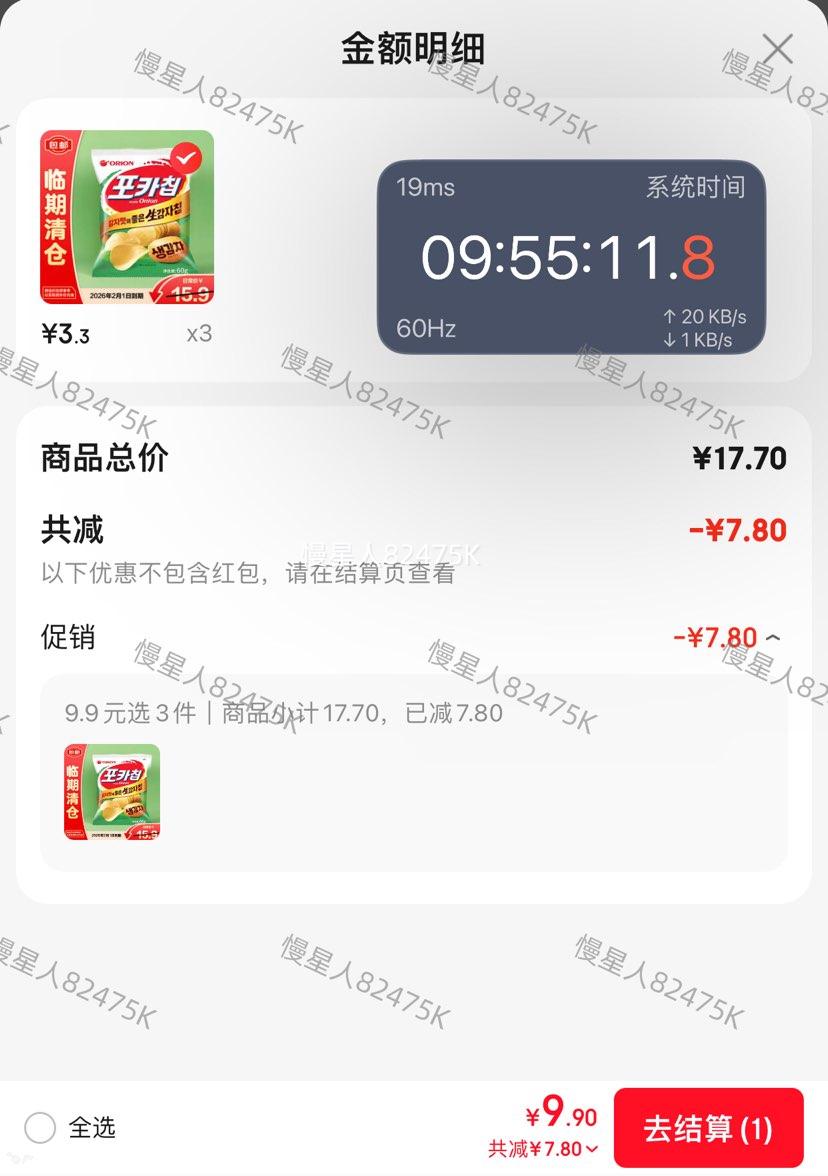Select the 全选 radio button to choose all items
Screen dimensions: 828x1176
(x=38, y=1128)
